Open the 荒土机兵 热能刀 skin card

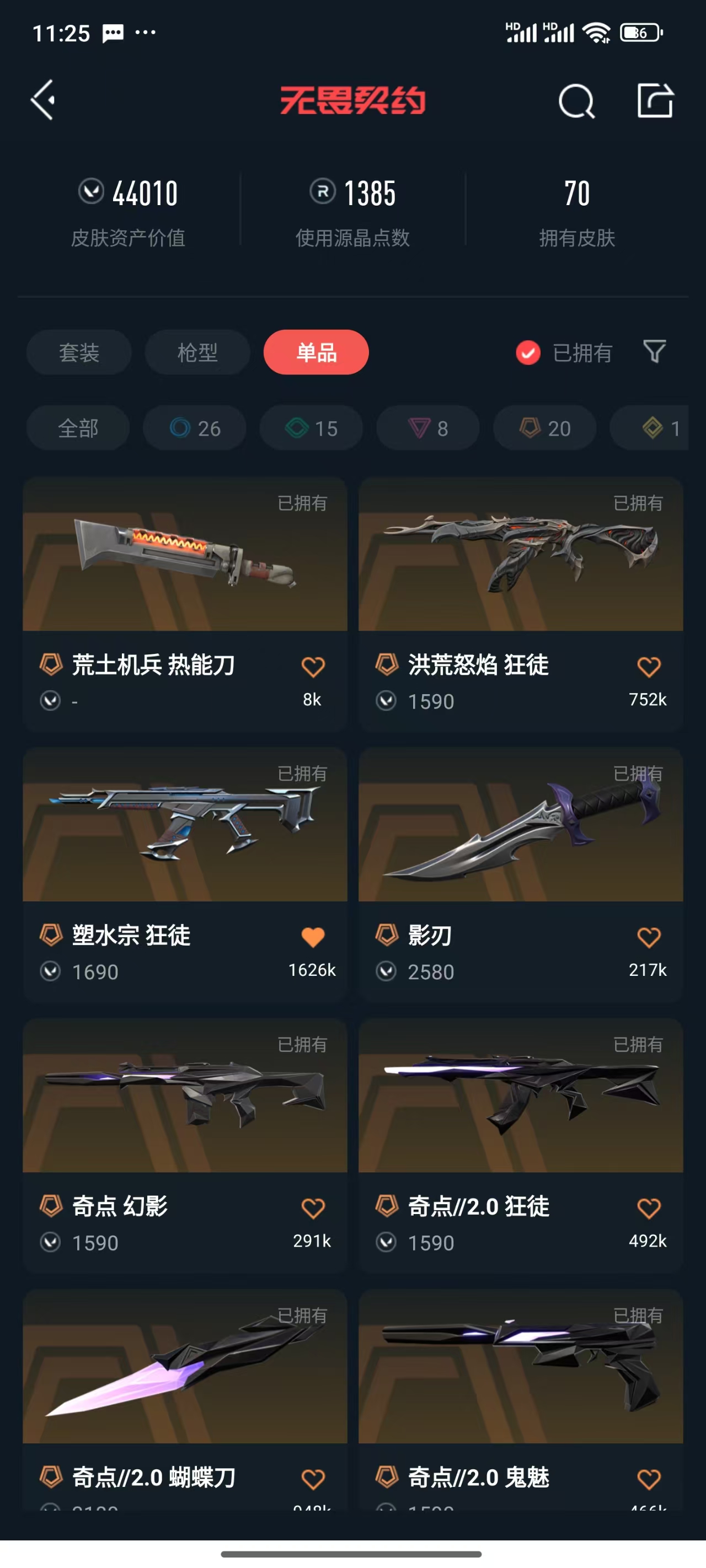point(185,555)
